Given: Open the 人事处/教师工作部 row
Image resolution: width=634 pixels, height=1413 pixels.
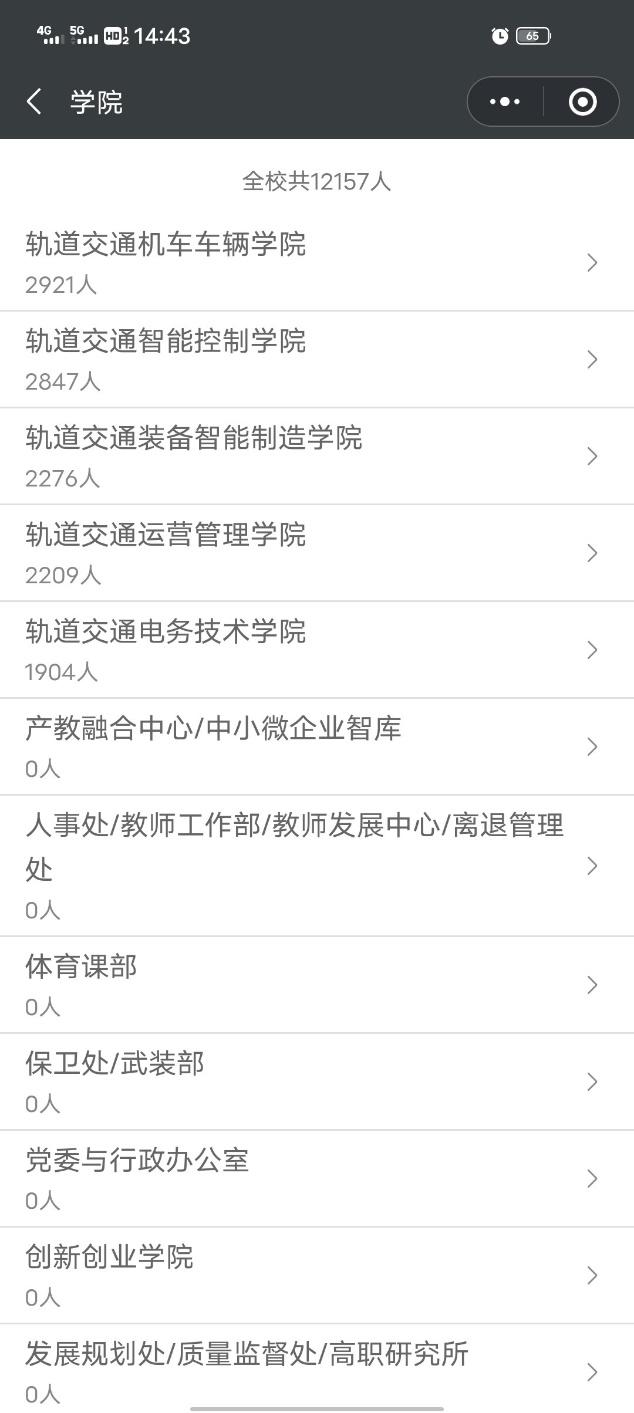Looking at the screenshot, I should click(x=317, y=866).
